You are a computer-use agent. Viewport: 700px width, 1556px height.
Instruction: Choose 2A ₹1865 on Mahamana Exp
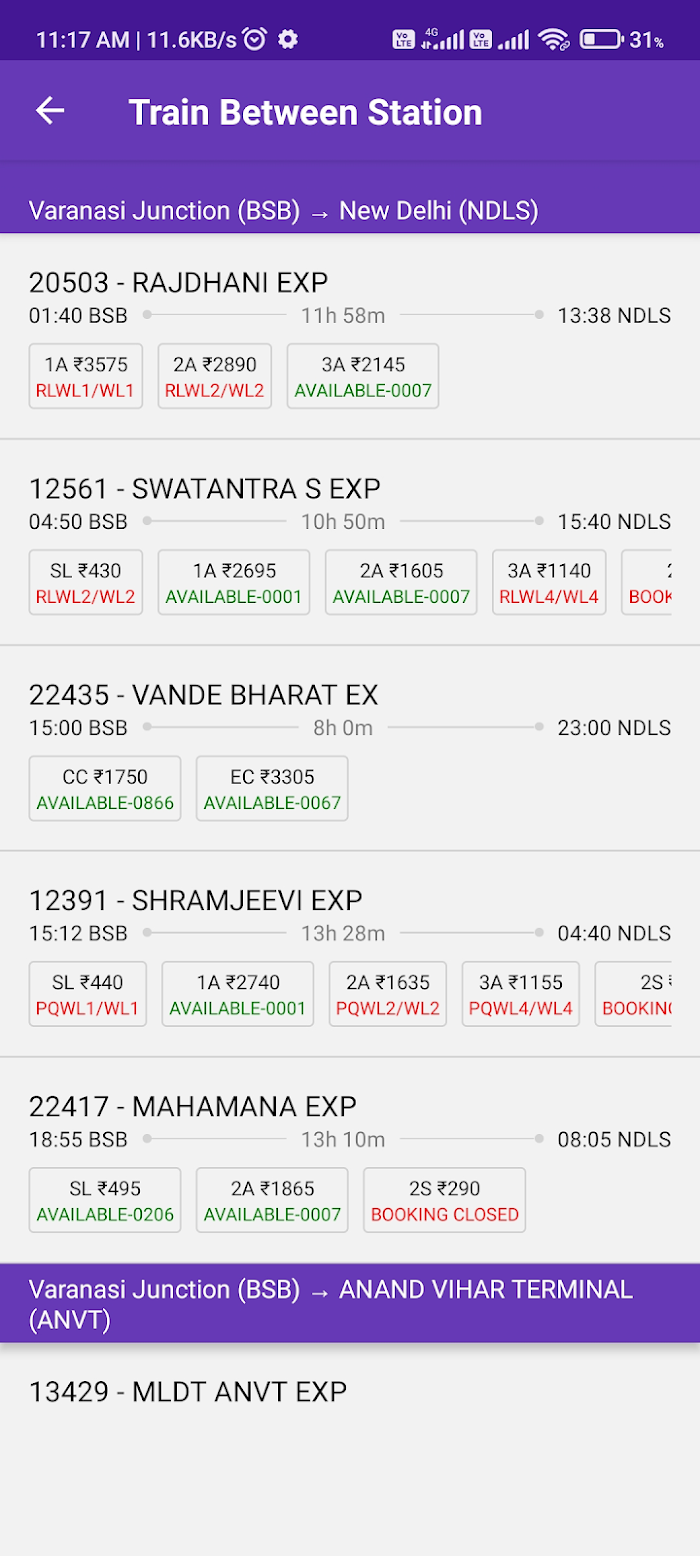coord(272,1200)
